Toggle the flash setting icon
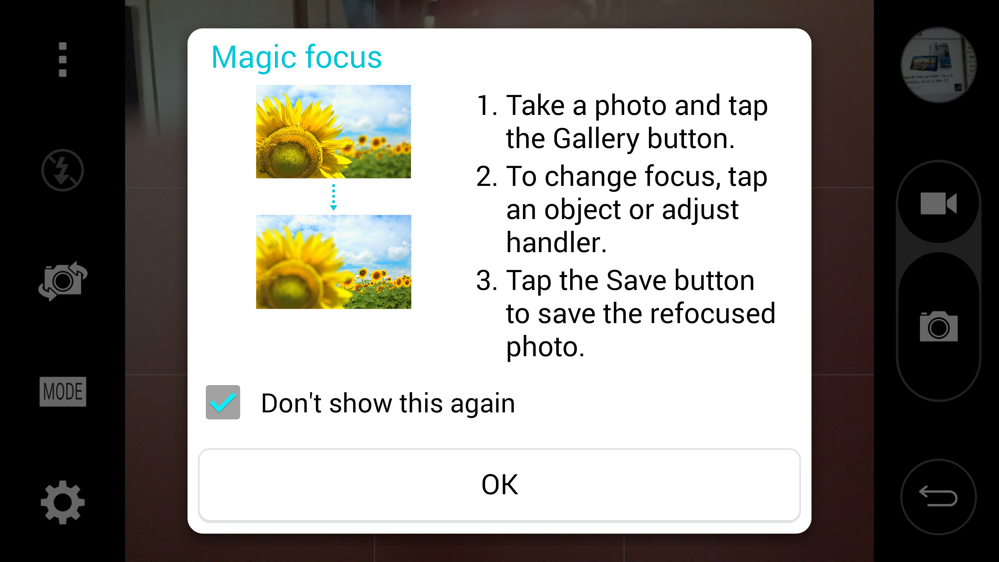The height and width of the screenshot is (562, 999). [62, 170]
